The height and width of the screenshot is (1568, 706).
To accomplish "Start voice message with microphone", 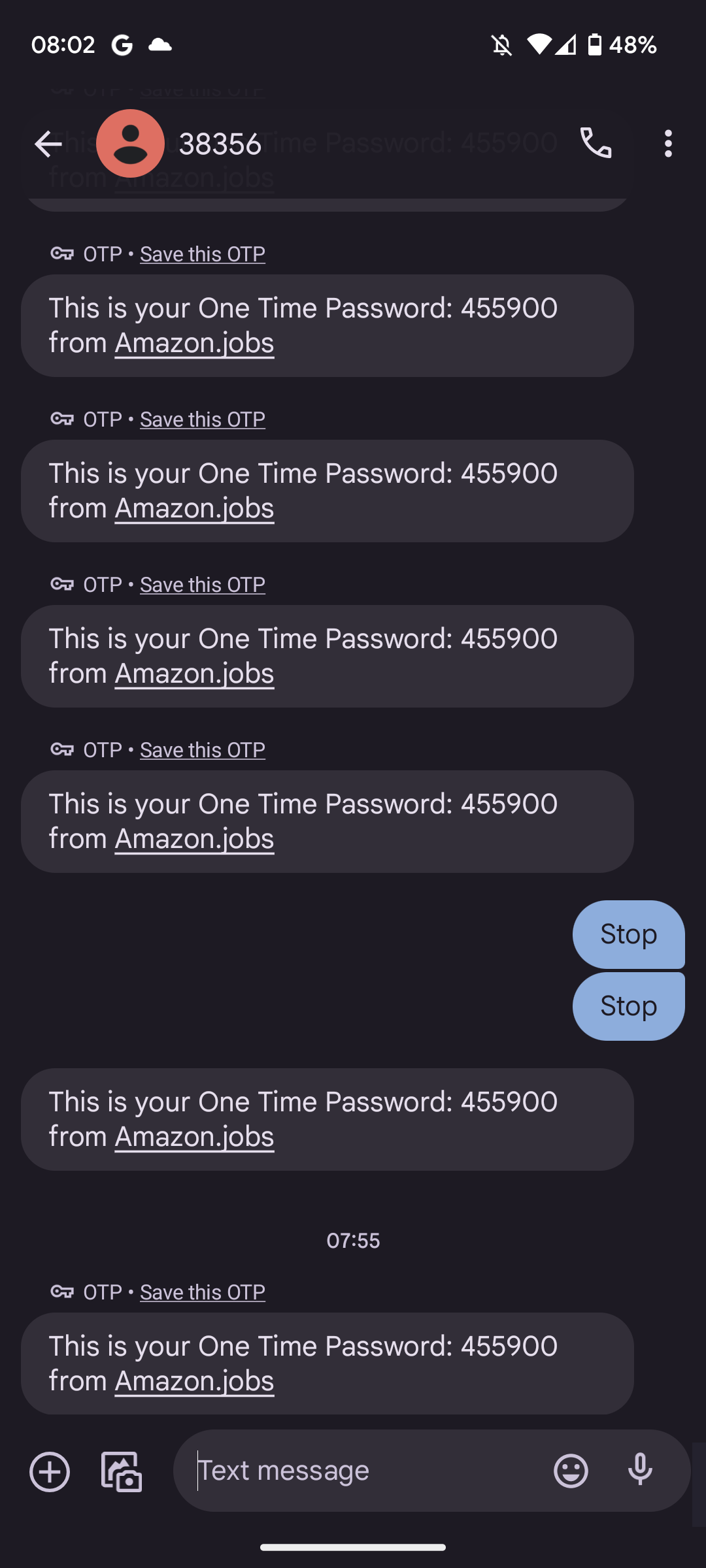I will (x=640, y=1471).
